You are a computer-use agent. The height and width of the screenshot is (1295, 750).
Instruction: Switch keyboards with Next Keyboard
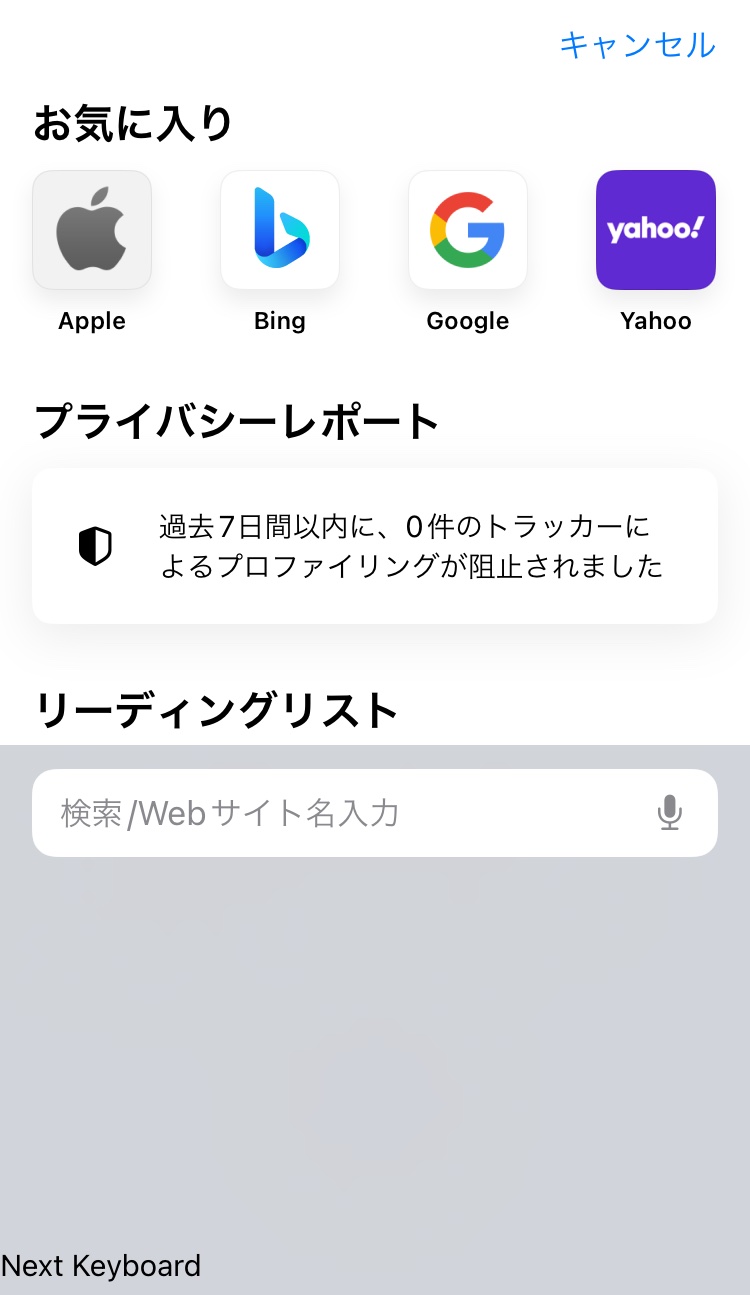(101, 1266)
